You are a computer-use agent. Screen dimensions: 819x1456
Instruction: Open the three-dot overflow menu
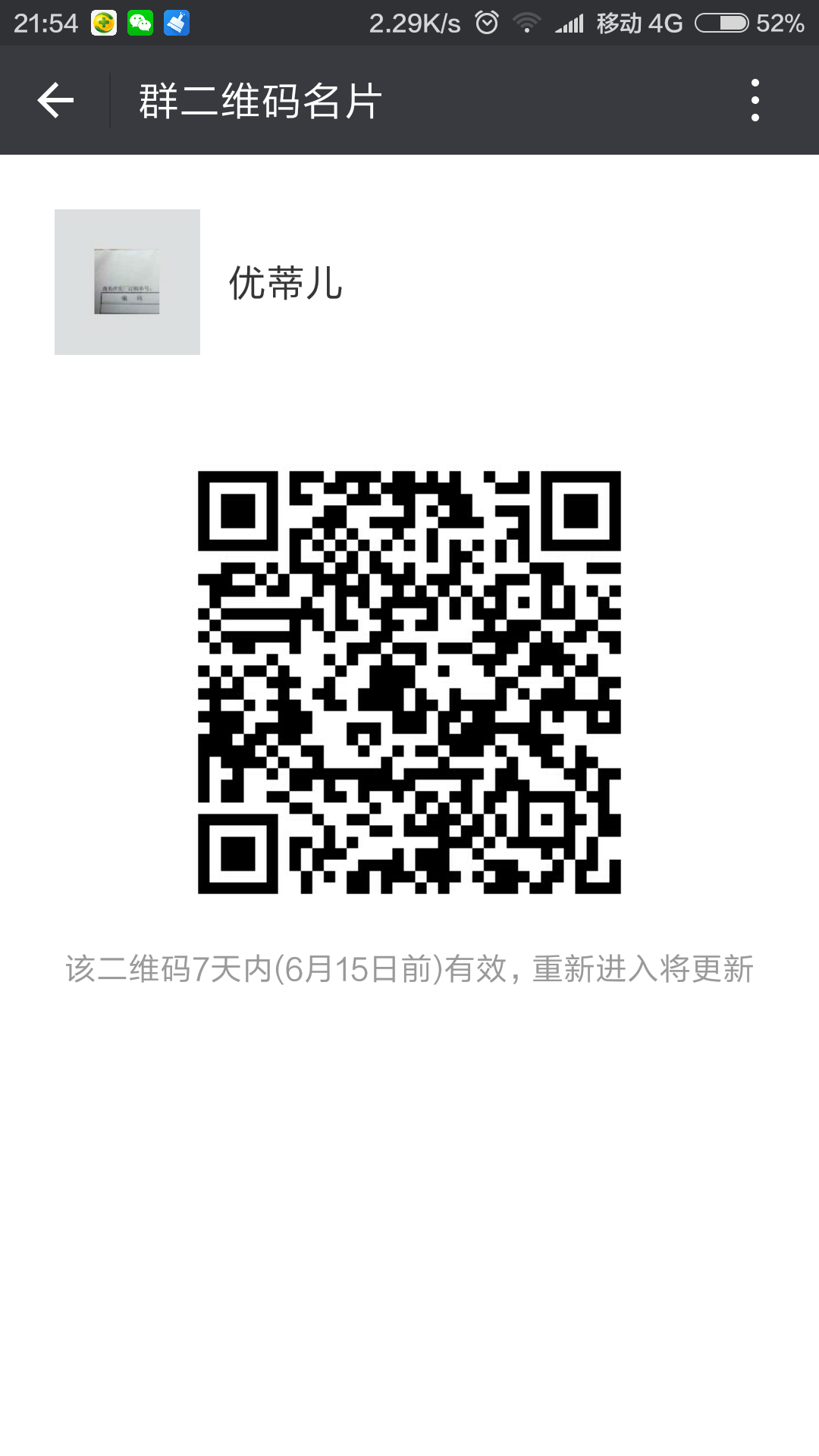(x=755, y=100)
